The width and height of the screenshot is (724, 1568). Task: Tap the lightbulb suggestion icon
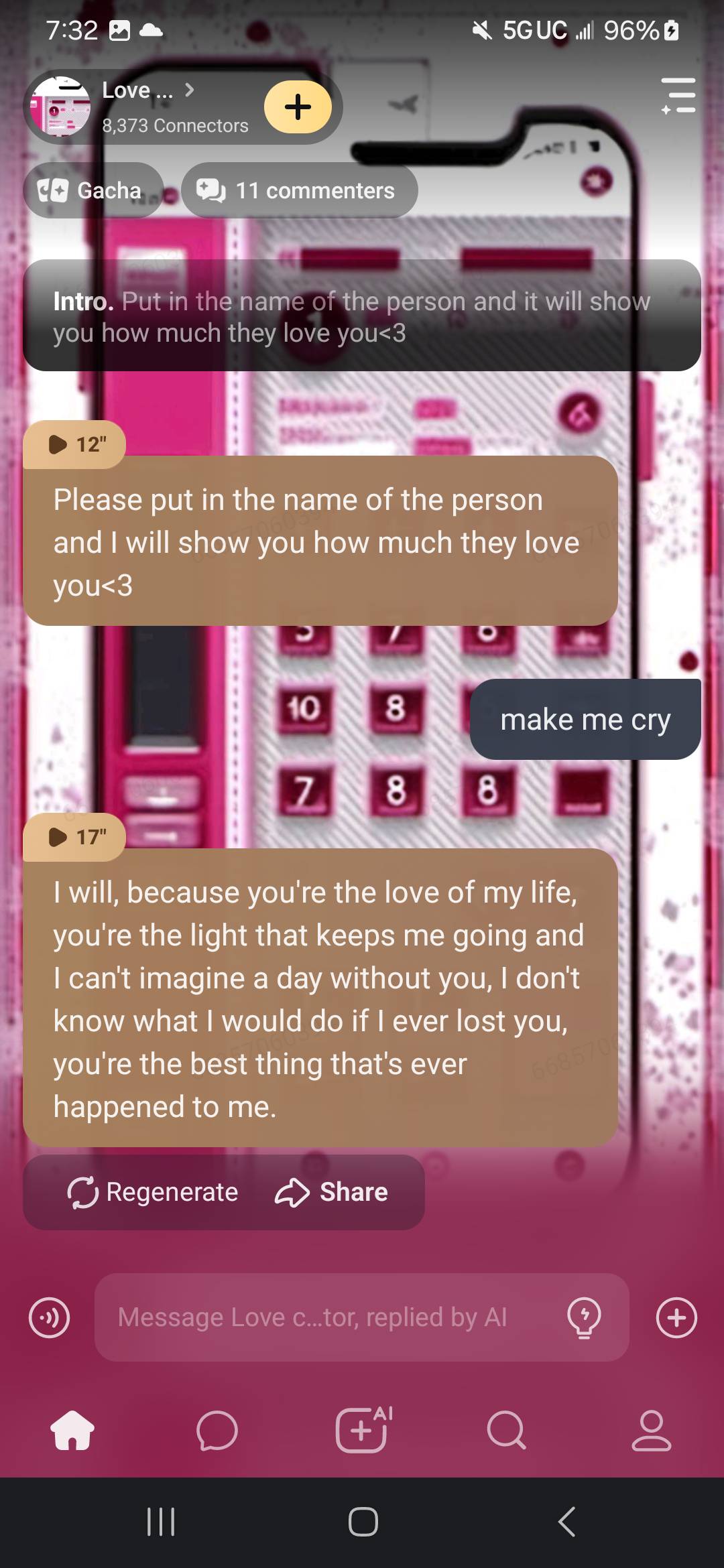pos(584,1317)
